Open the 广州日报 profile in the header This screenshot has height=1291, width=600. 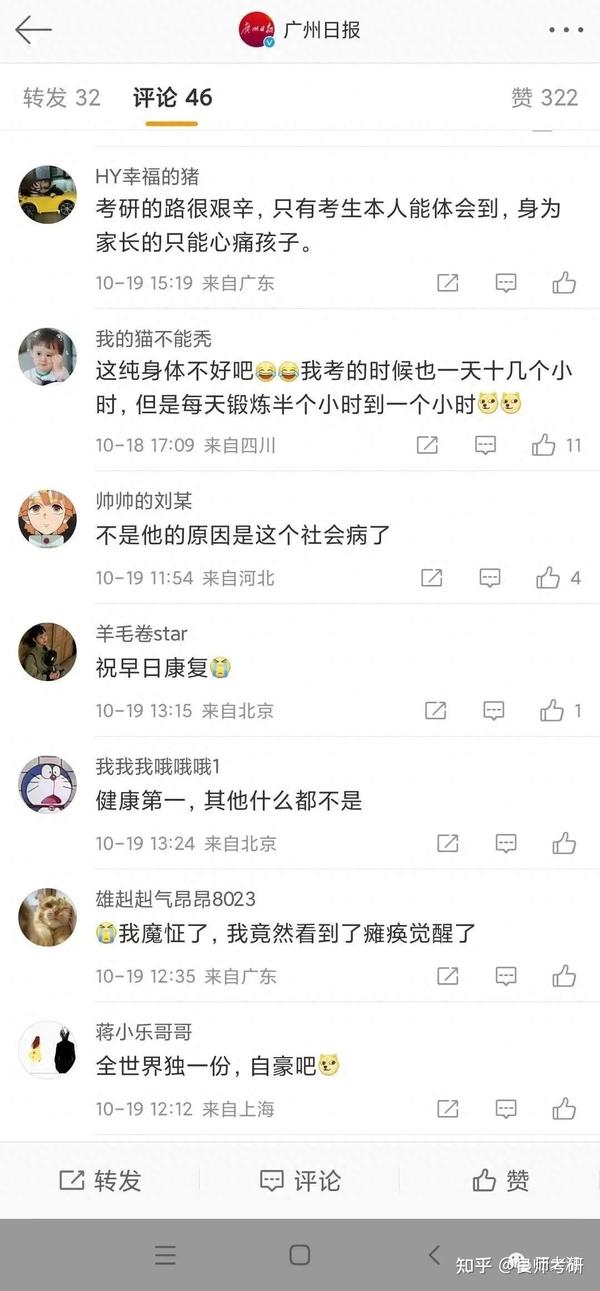pyautogui.click(x=300, y=30)
